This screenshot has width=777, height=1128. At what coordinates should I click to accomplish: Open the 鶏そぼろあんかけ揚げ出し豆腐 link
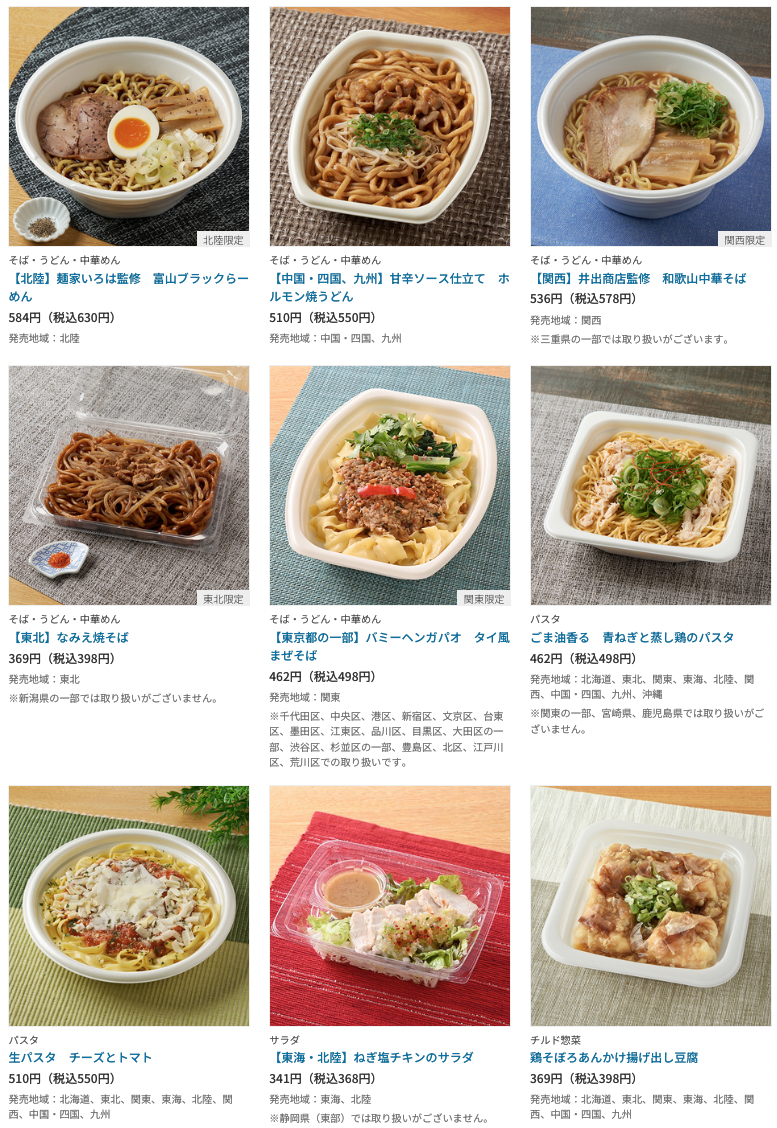tap(614, 1057)
